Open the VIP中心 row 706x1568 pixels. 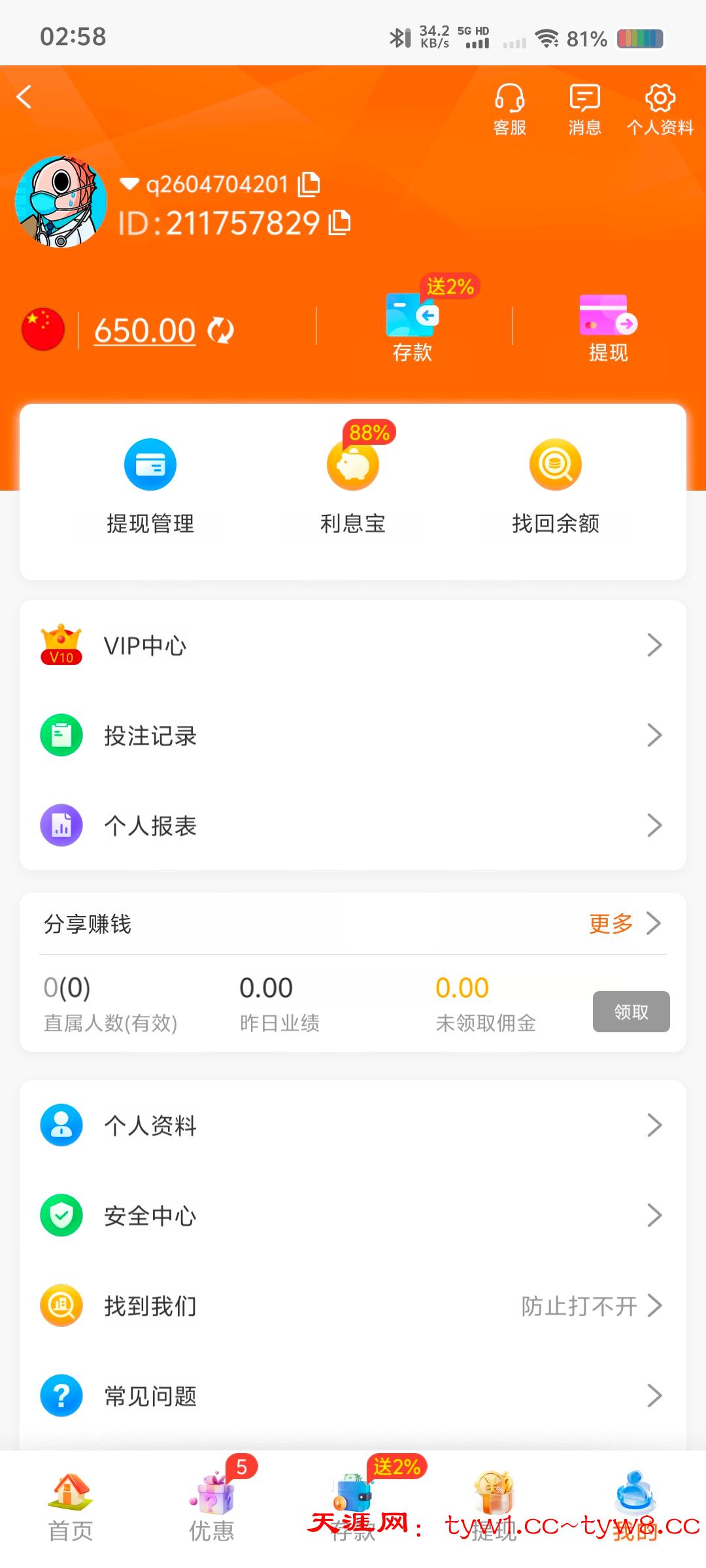[x=353, y=645]
